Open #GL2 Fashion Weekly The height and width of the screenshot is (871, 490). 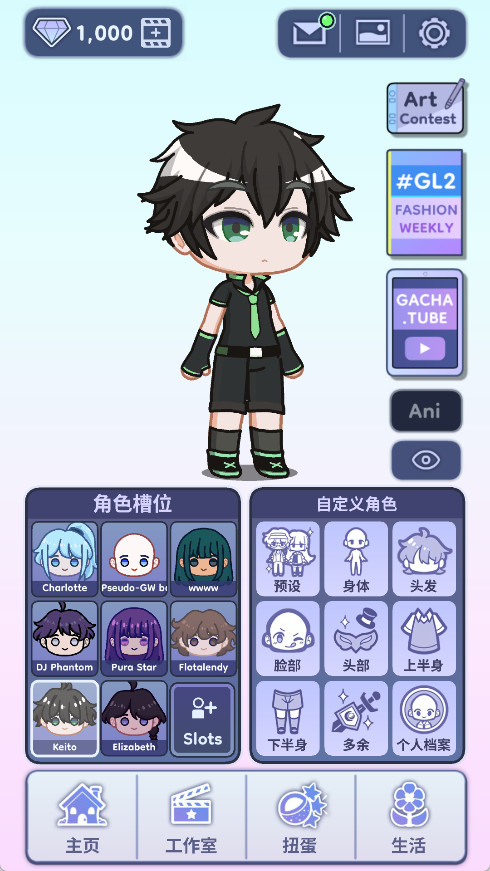pos(425,203)
